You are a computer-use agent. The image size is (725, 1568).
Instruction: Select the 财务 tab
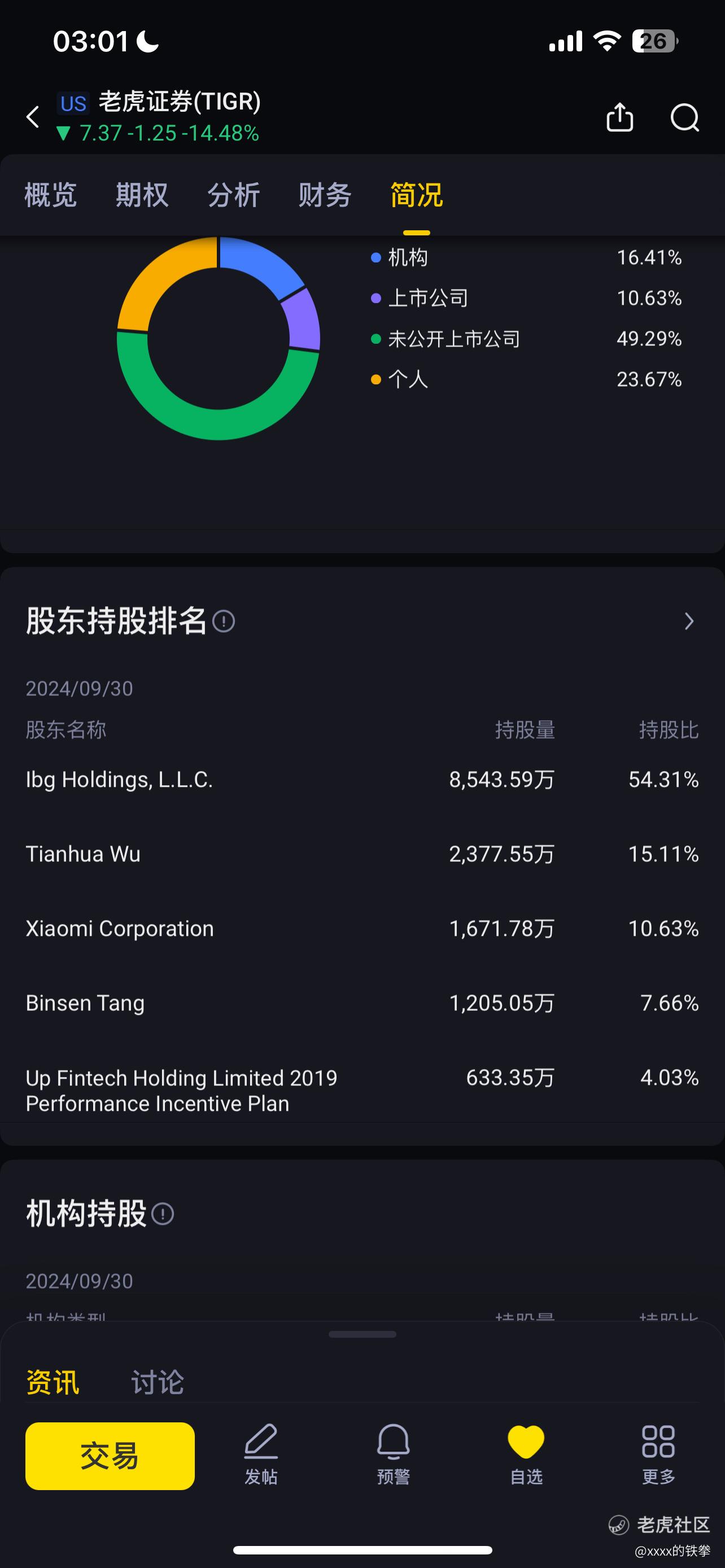pos(325,195)
